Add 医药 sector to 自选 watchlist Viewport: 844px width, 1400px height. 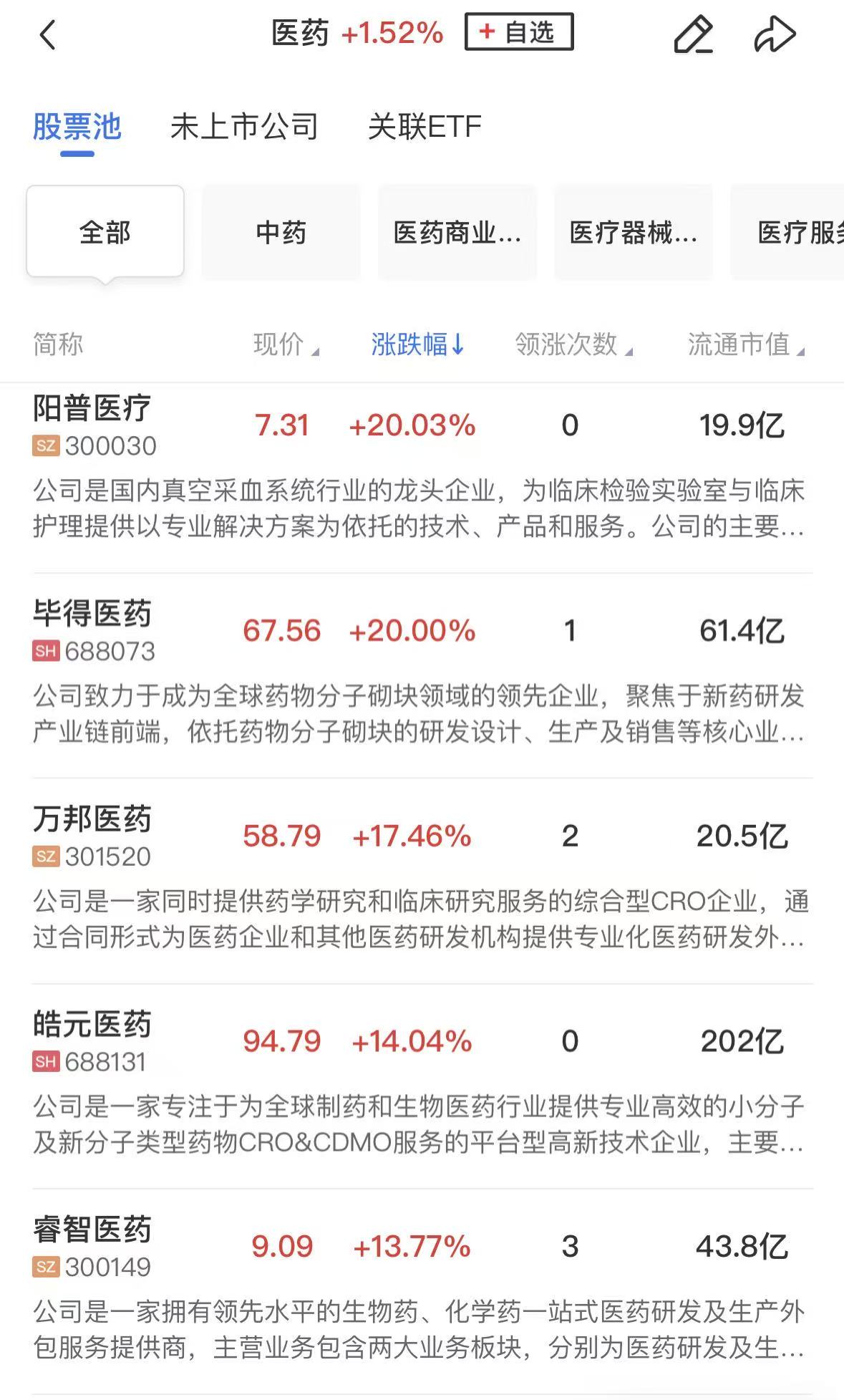[x=519, y=32]
